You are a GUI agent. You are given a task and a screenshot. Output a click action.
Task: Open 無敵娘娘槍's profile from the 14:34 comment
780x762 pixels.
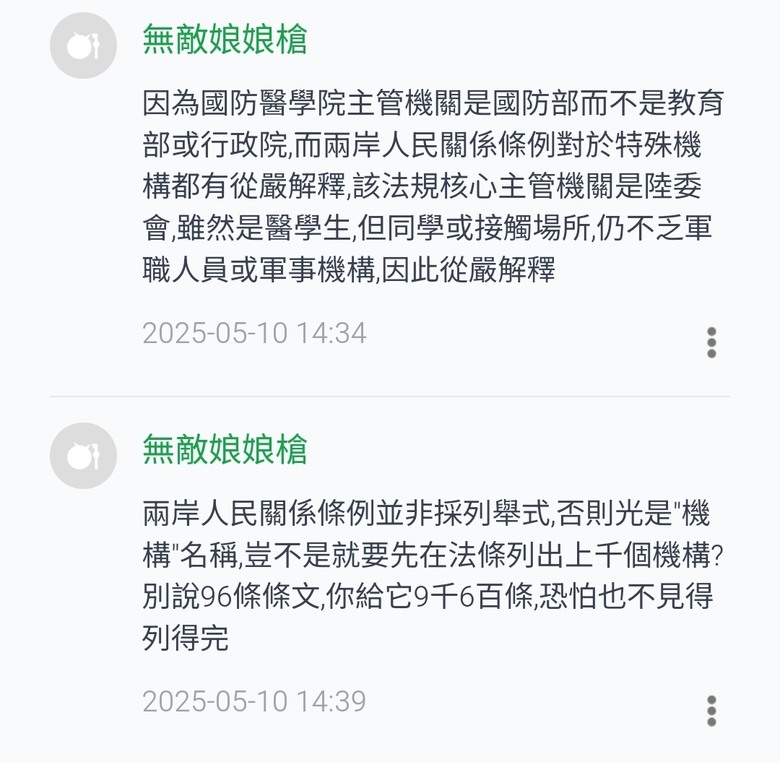[x=224, y=40]
